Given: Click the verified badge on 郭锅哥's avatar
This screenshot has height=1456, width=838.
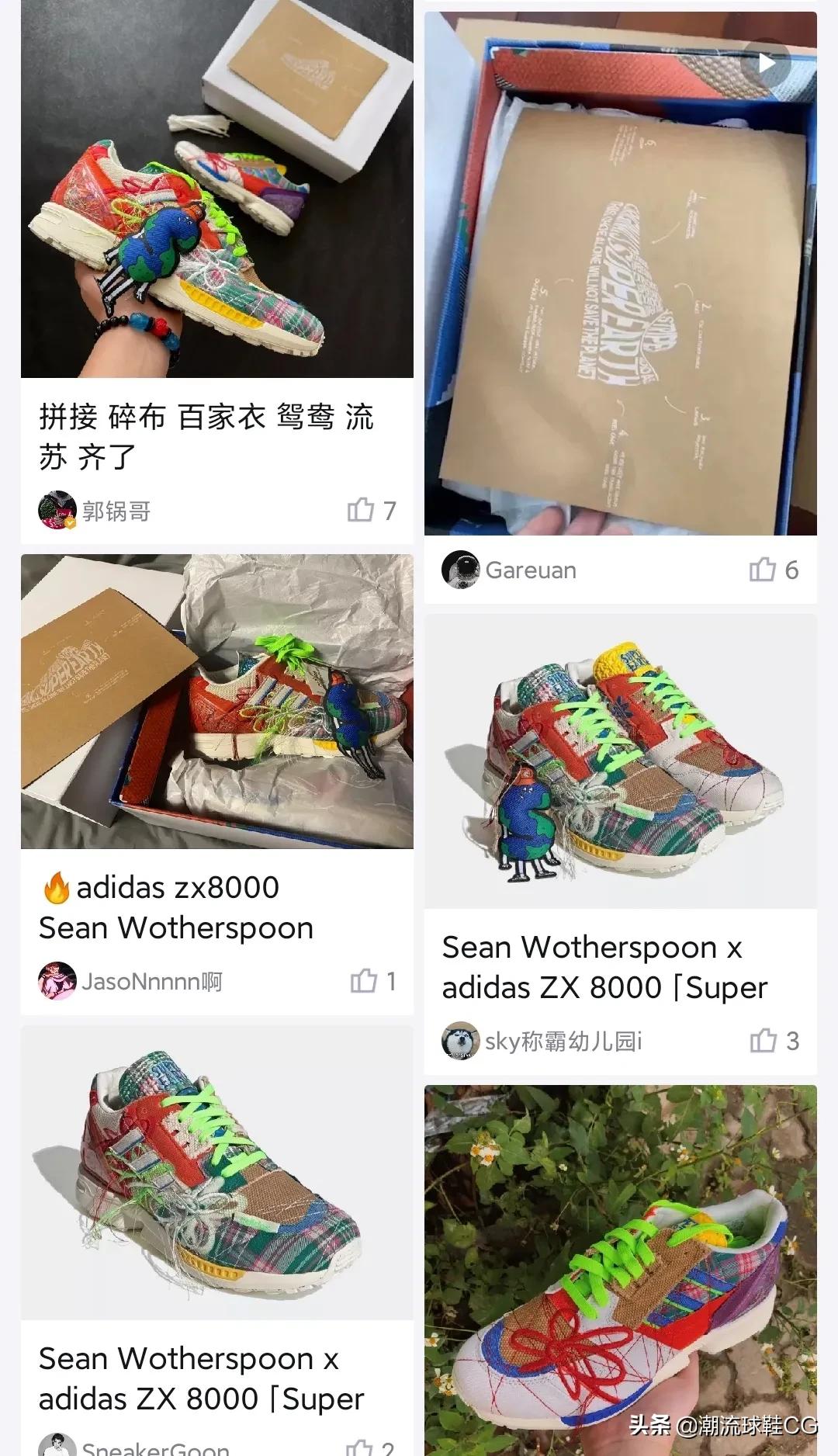Looking at the screenshot, I should pyautogui.click(x=69, y=525).
